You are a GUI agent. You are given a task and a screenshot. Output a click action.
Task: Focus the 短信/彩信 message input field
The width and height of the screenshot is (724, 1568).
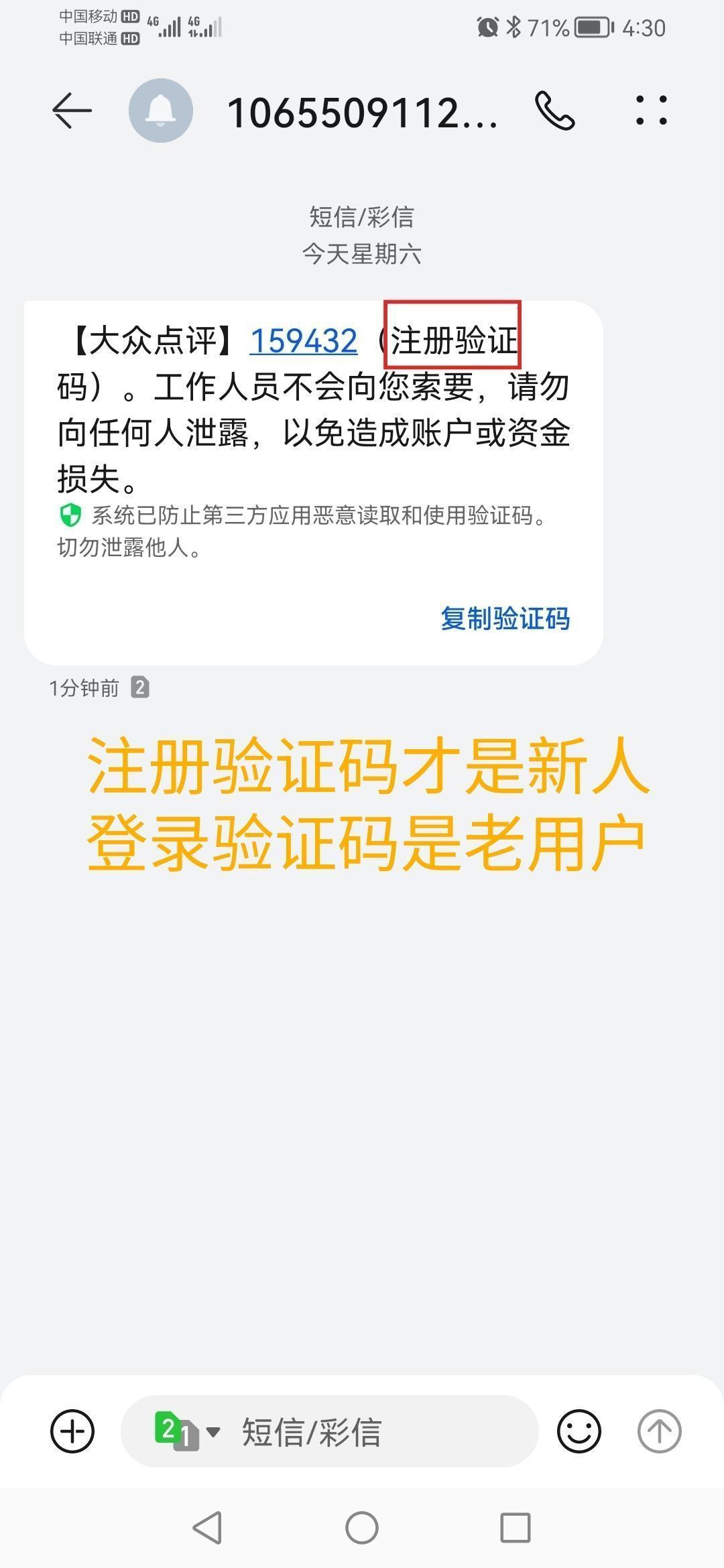pos(375,1431)
